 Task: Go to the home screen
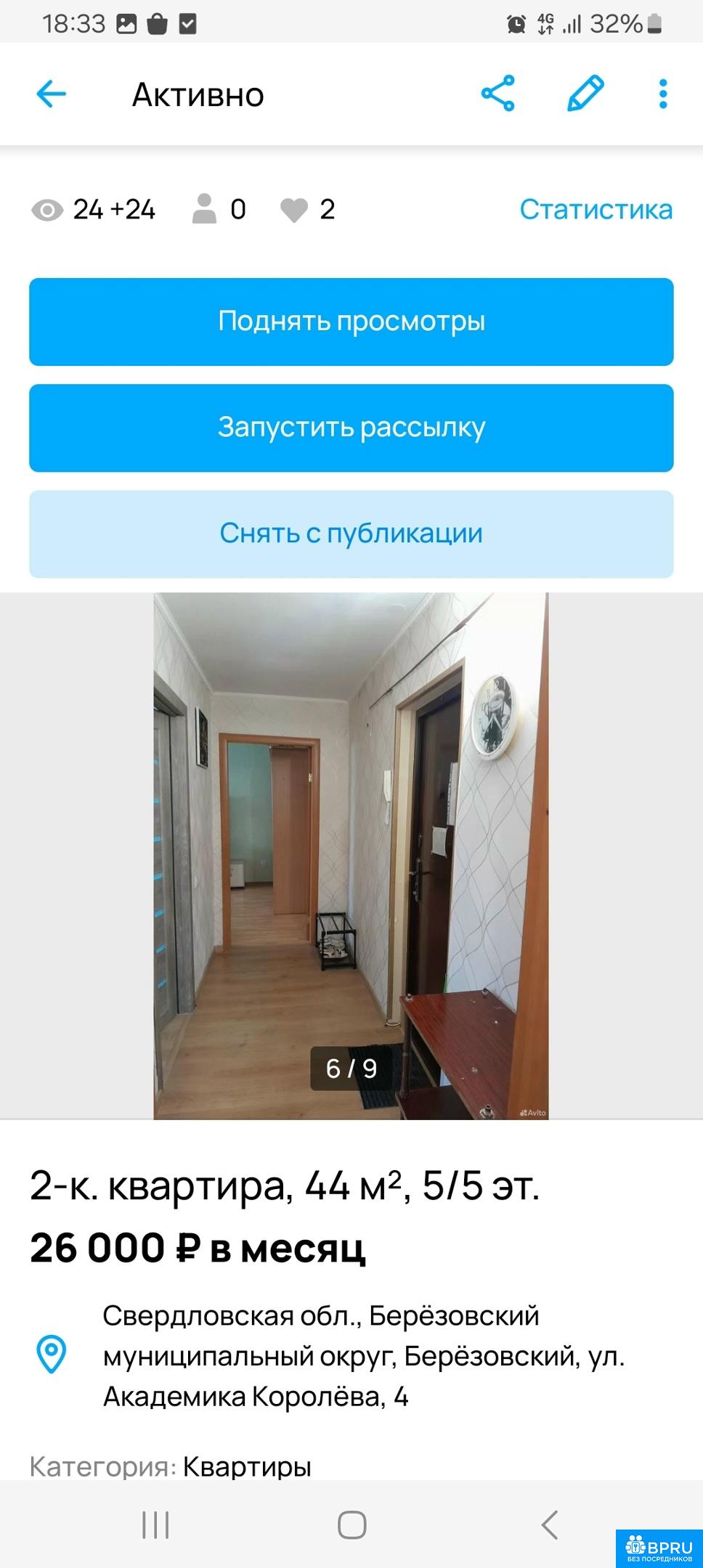[x=351, y=1525]
